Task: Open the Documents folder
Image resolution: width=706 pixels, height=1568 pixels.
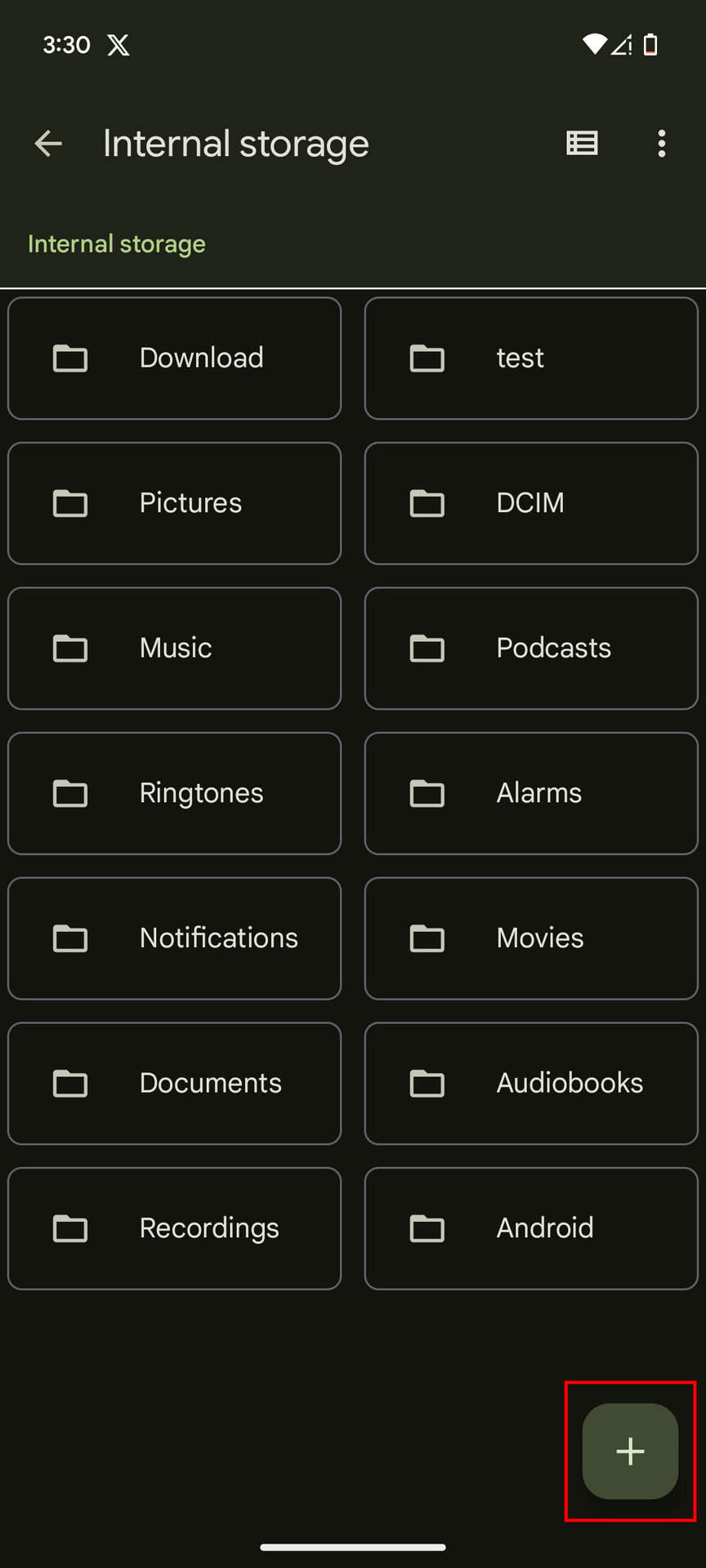Action: (174, 1083)
